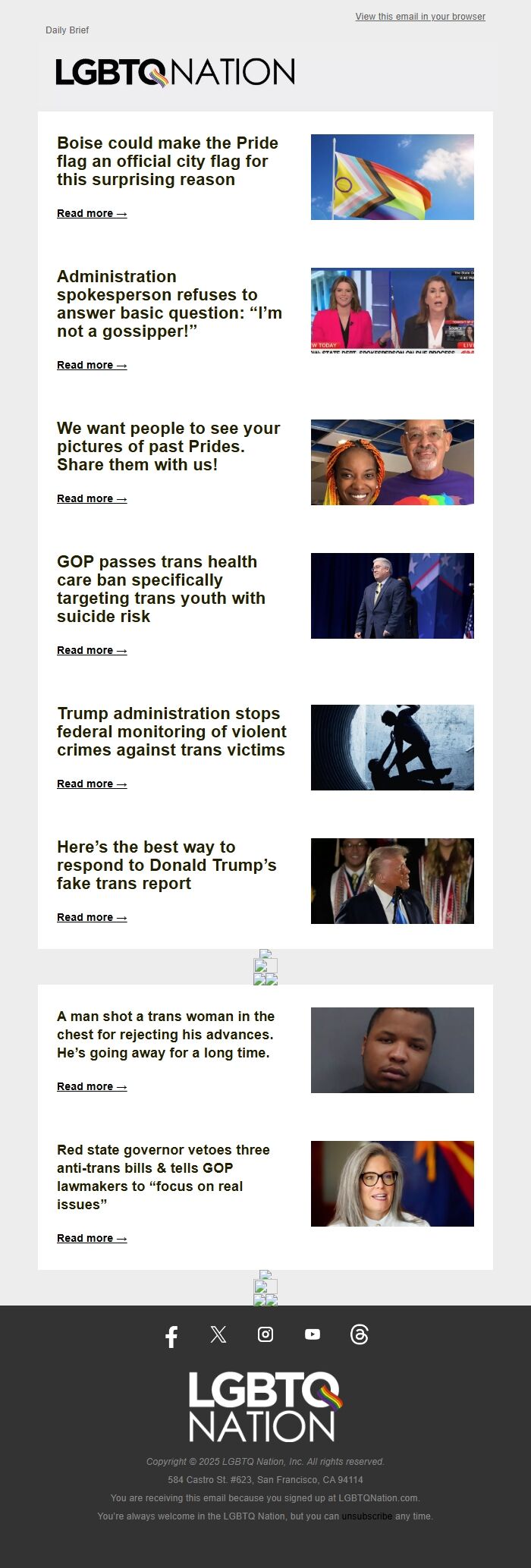Read more on GOP trans health care ban
This screenshot has width=531, height=1568.
91,651
